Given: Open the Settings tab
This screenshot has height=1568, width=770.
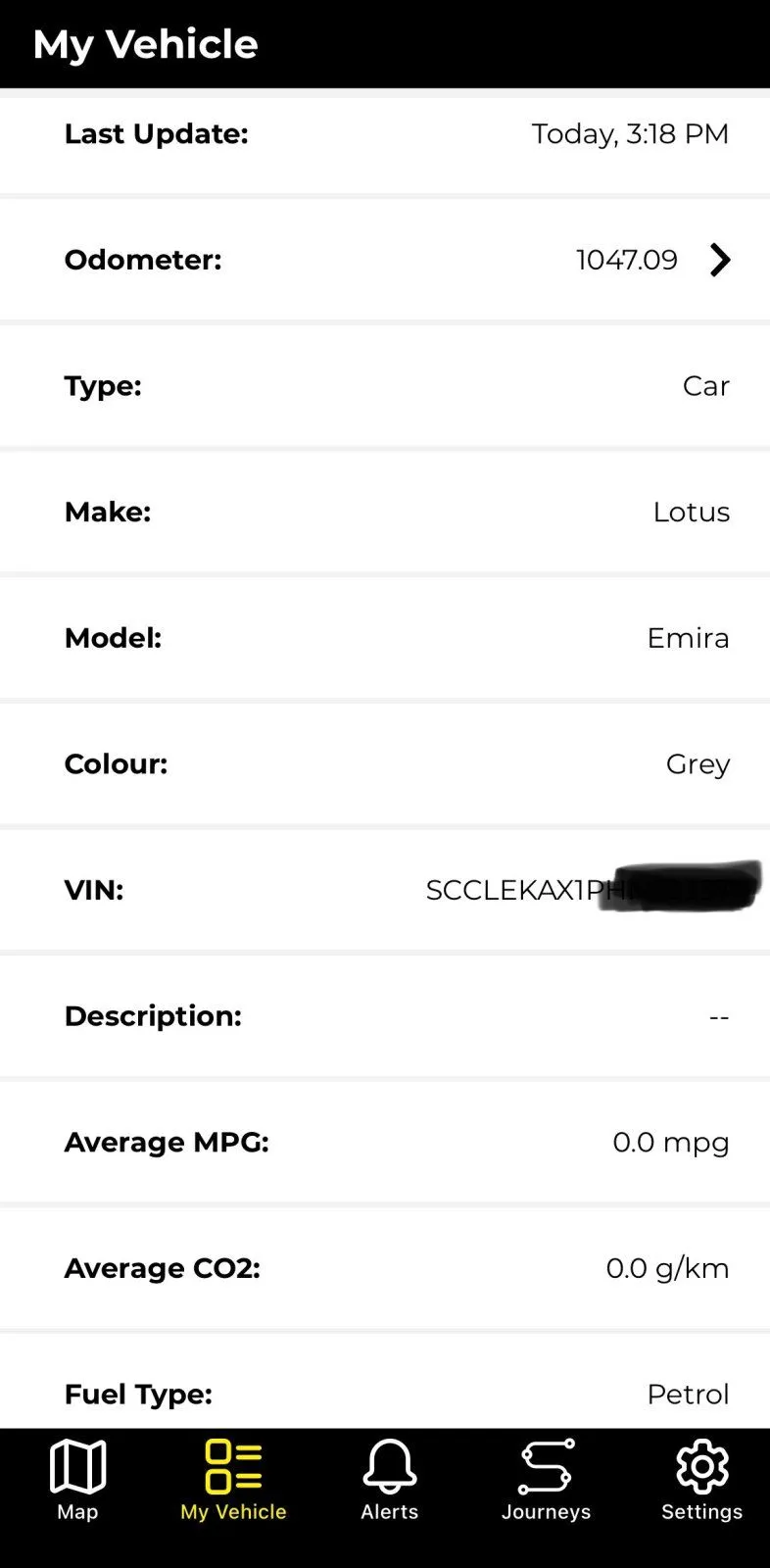Looking at the screenshot, I should pos(701,1480).
